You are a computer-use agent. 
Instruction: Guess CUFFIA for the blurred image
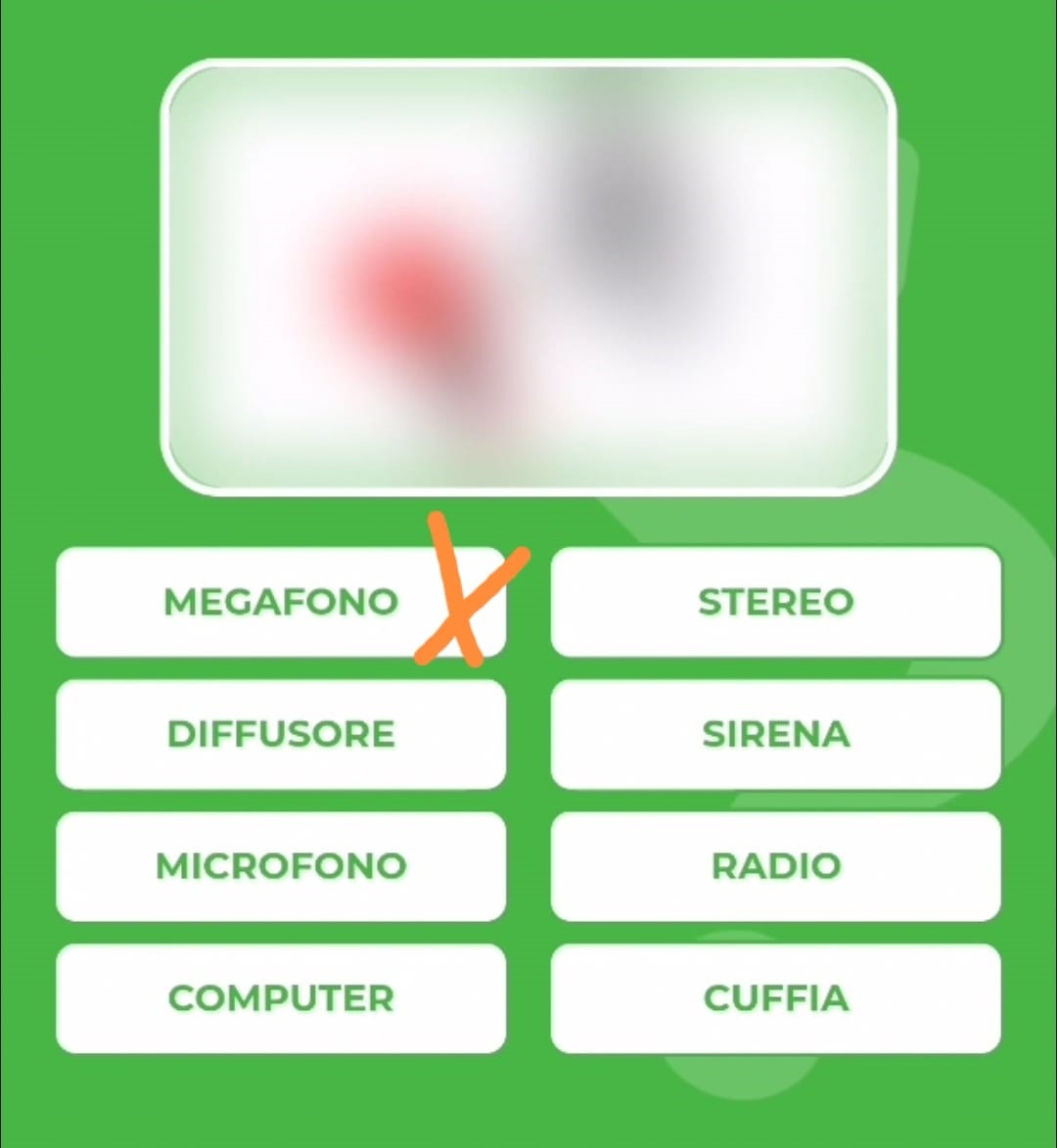click(776, 998)
